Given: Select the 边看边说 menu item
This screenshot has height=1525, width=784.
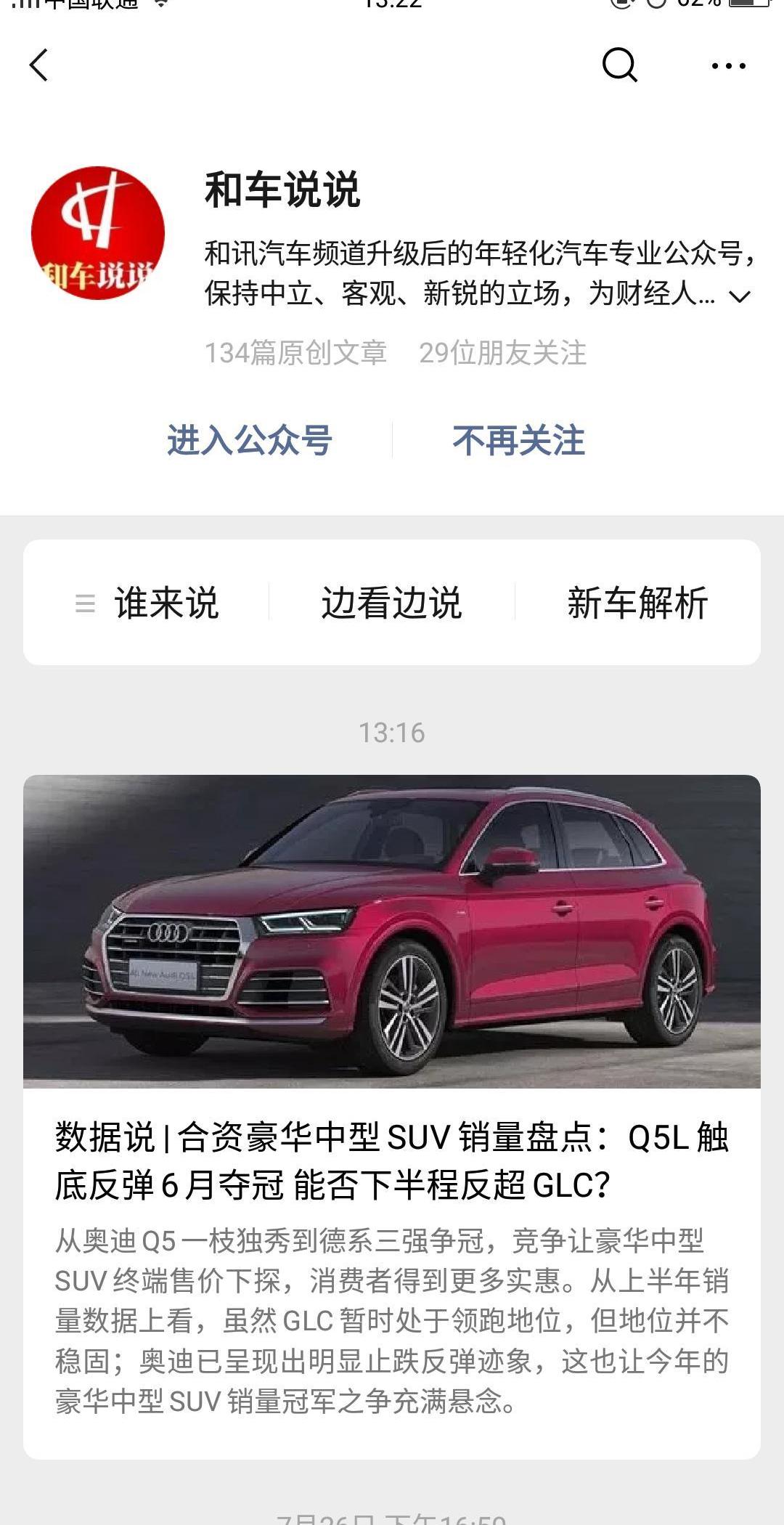Looking at the screenshot, I should 391,603.
